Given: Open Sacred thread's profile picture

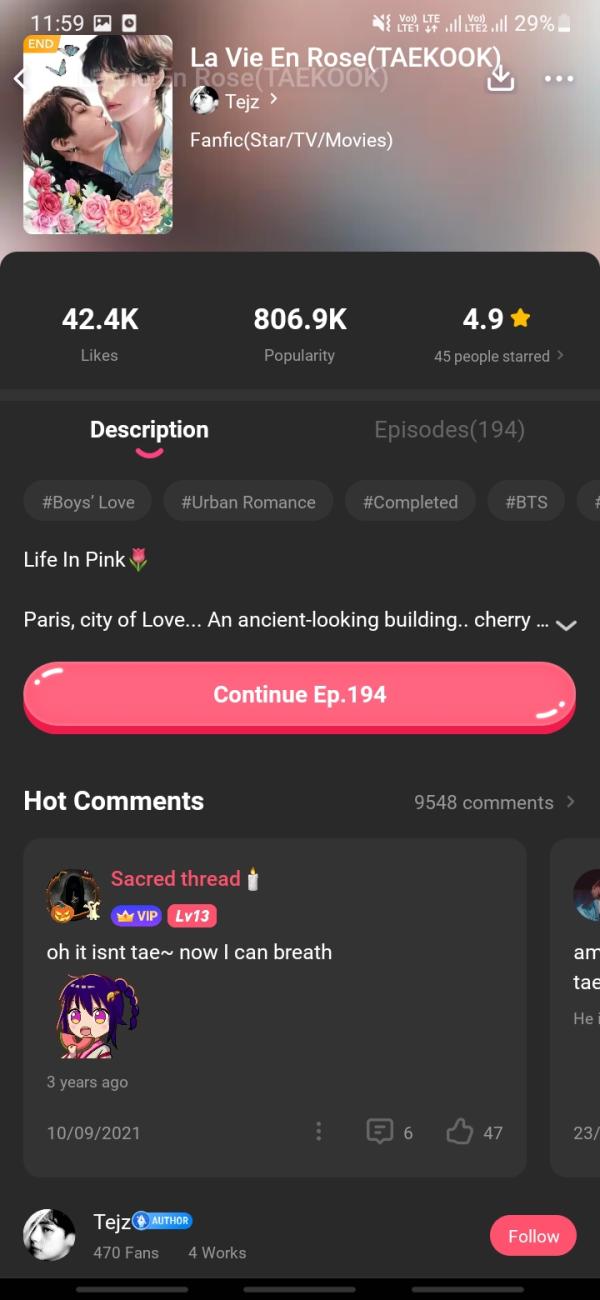Looking at the screenshot, I should (x=73, y=895).
